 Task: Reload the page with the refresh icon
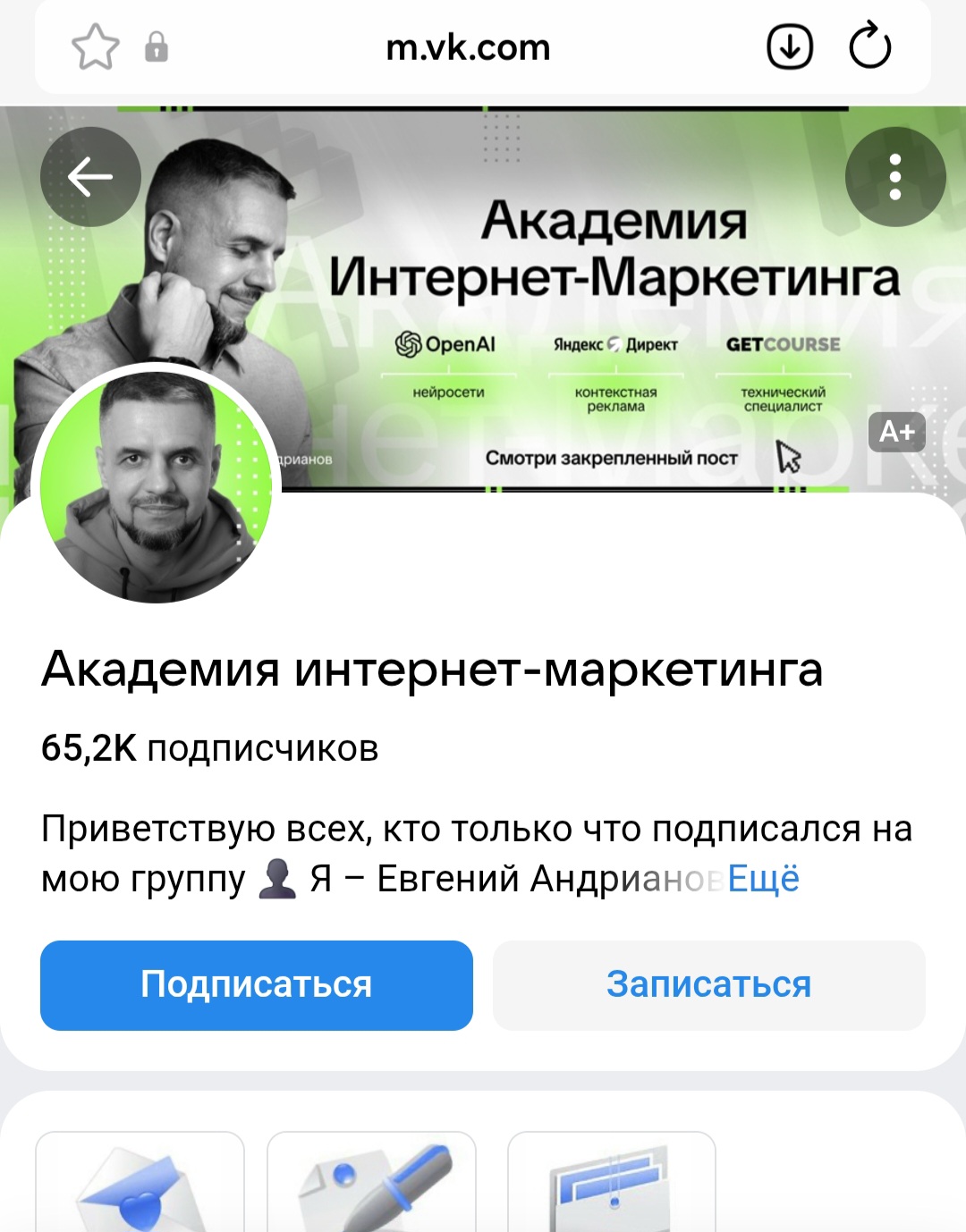[869, 48]
